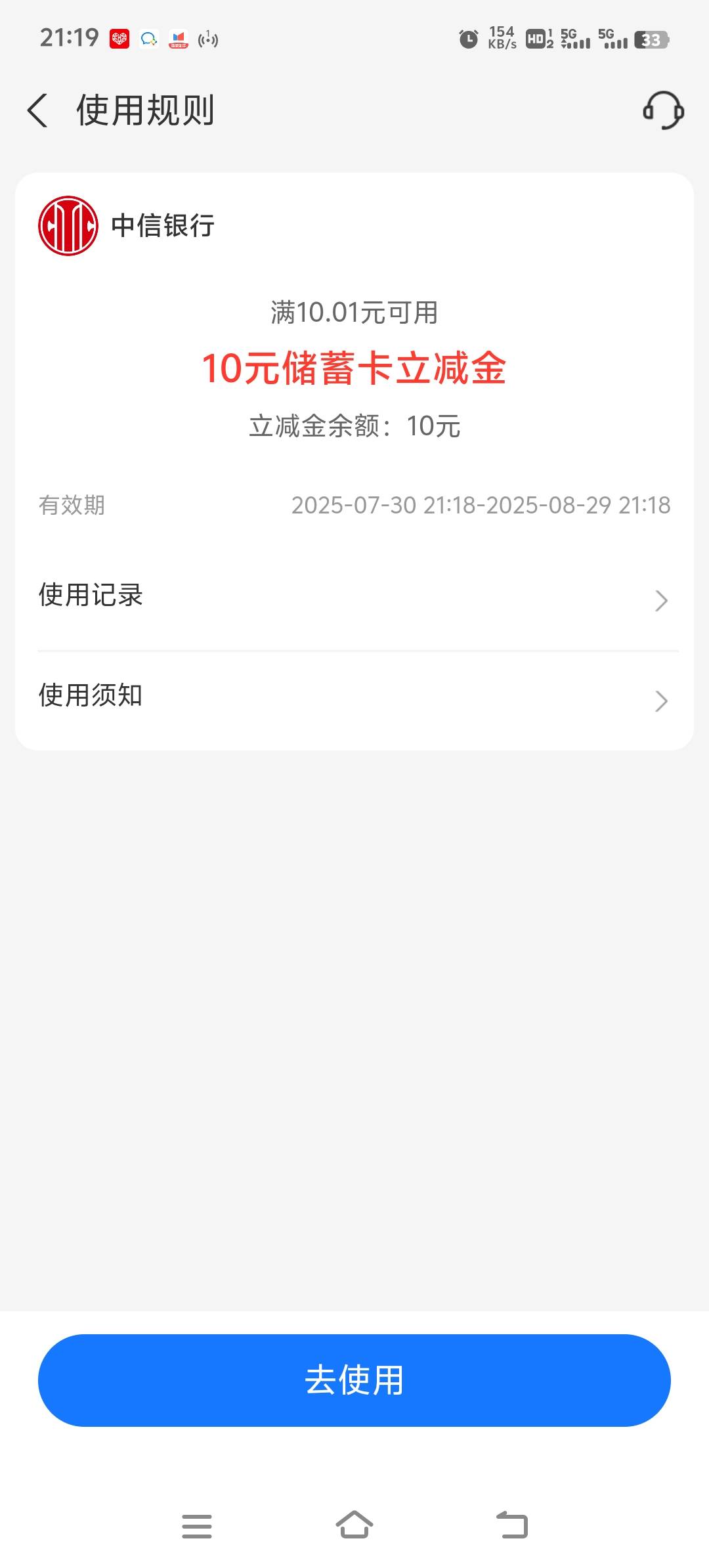
Task: Open customer service headset icon
Action: 663,110
